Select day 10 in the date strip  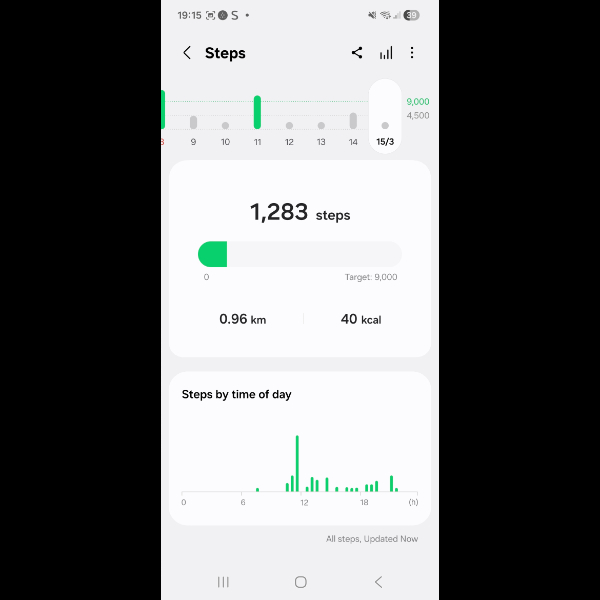pos(225,124)
